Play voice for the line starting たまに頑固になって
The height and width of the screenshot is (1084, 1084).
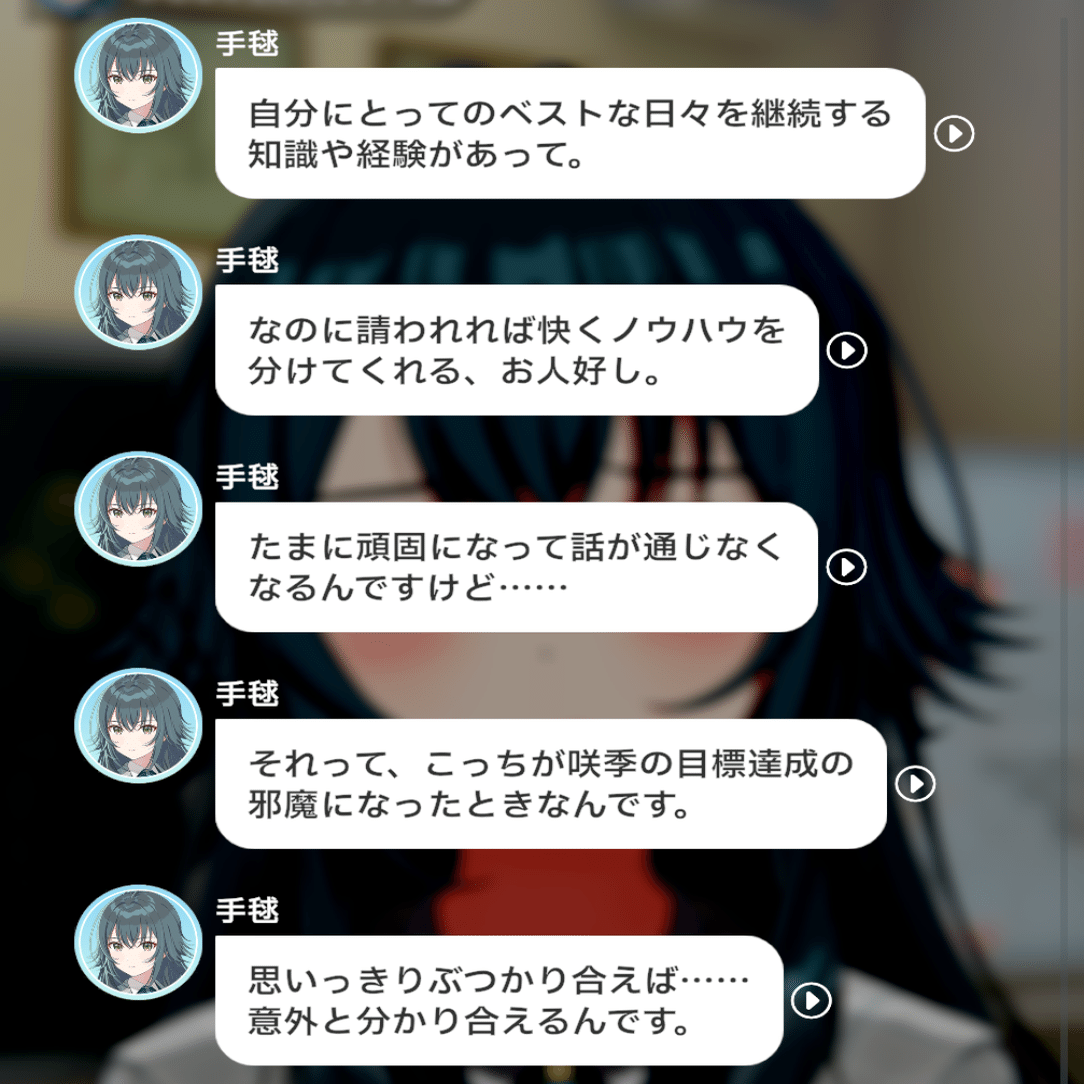click(847, 567)
